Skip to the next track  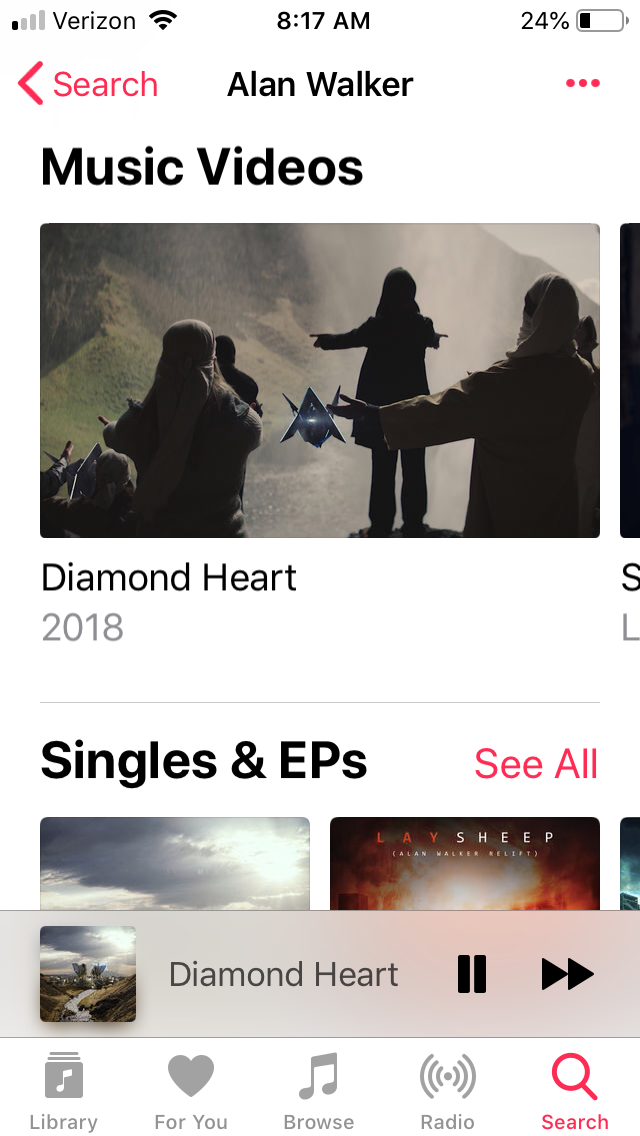tap(567, 974)
